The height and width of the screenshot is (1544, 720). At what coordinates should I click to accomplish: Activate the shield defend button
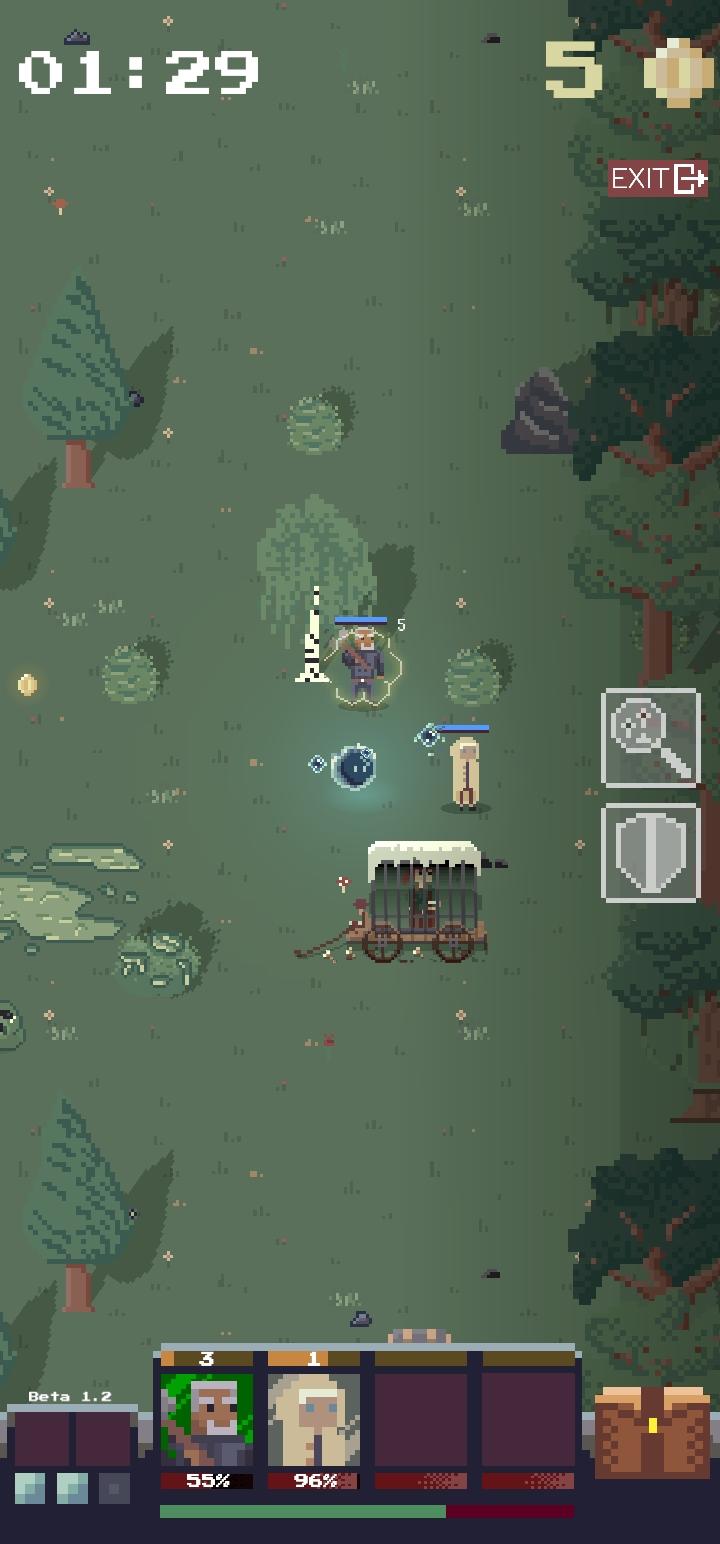click(651, 853)
